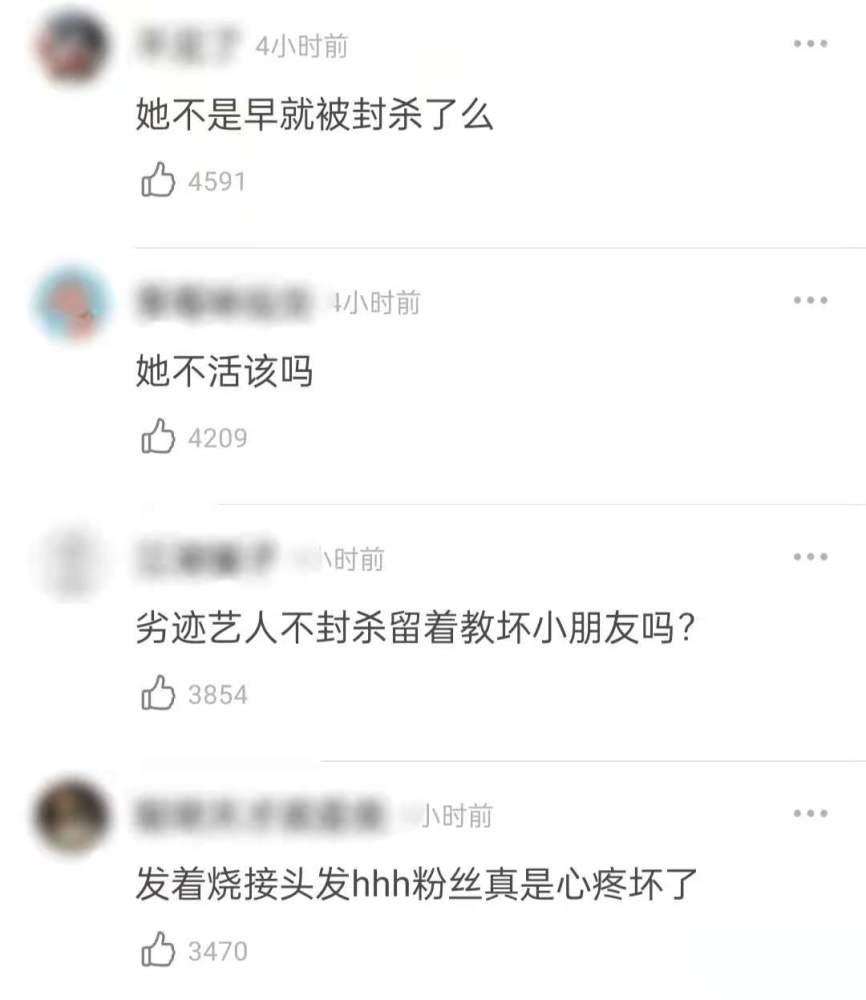Image resolution: width=866 pixels, height=1000 pixels.
Task: Open avatar of "她不是早就被封杀了么" commenter
Action: coord(70,48)
